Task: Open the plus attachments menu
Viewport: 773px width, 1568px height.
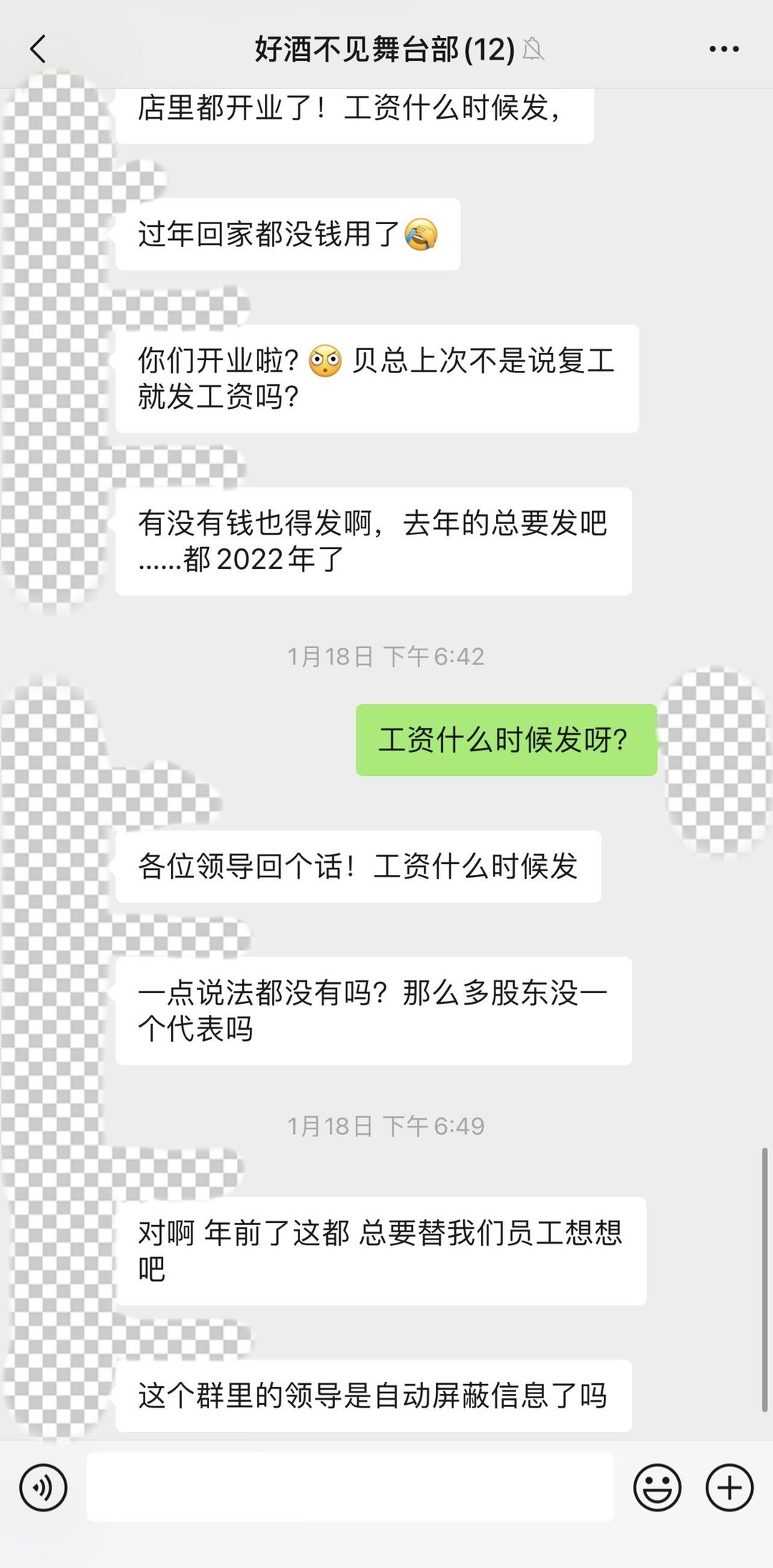Action: pos(729,1487)
